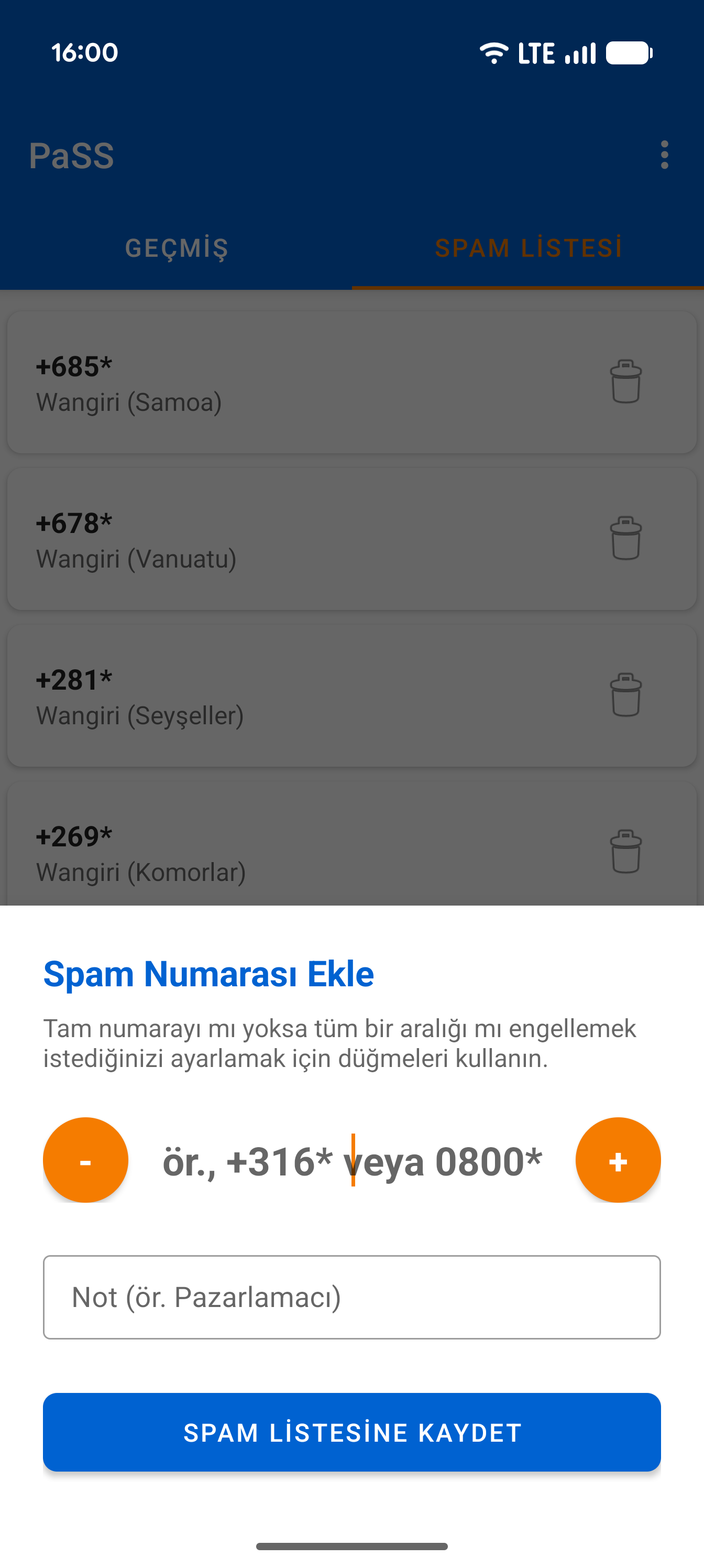Tap the Wi-Fi icon in the status bar

pyautogui.click(x=494, y=52)
